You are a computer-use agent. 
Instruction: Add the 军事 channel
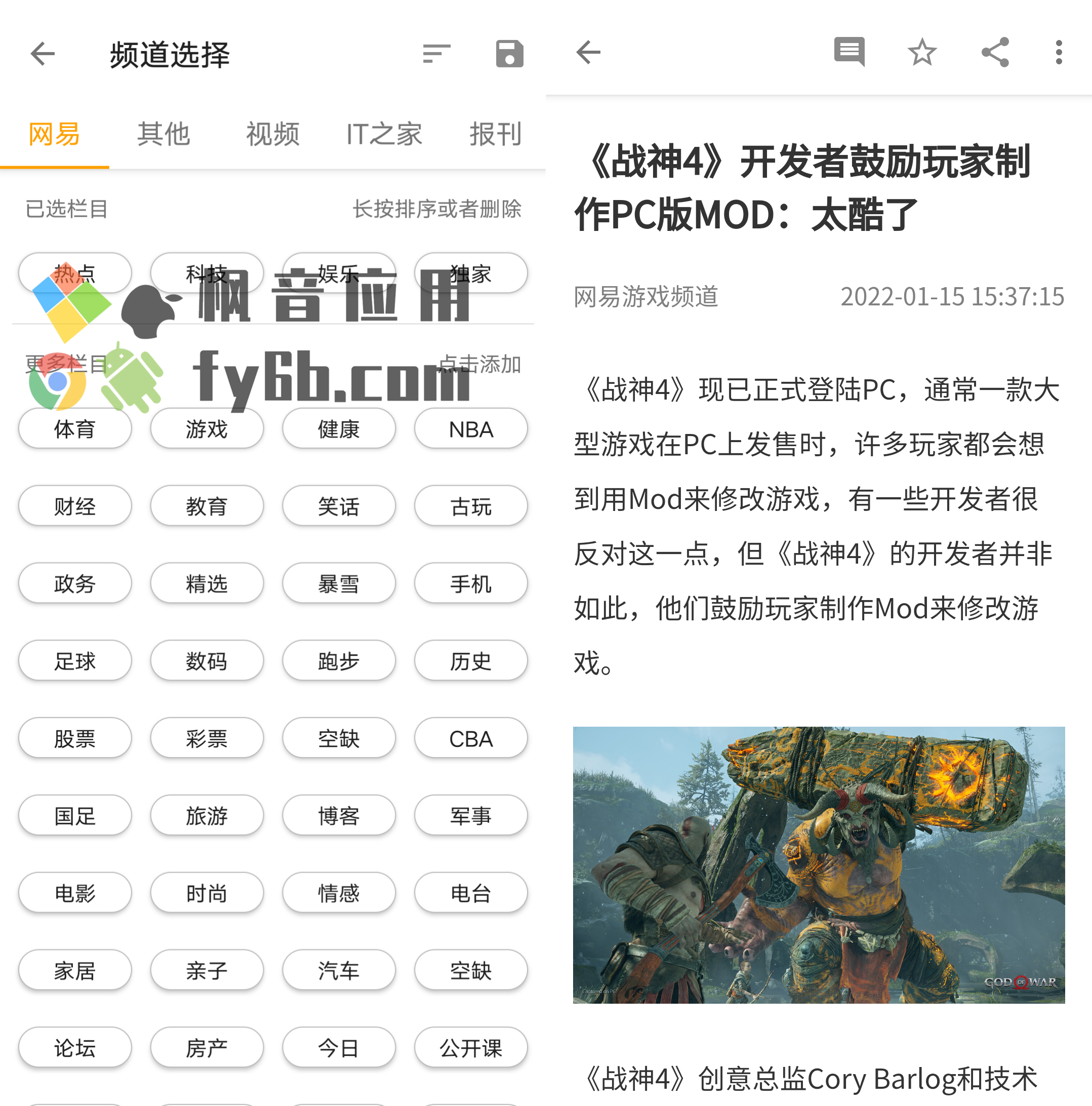click(470, 815)
